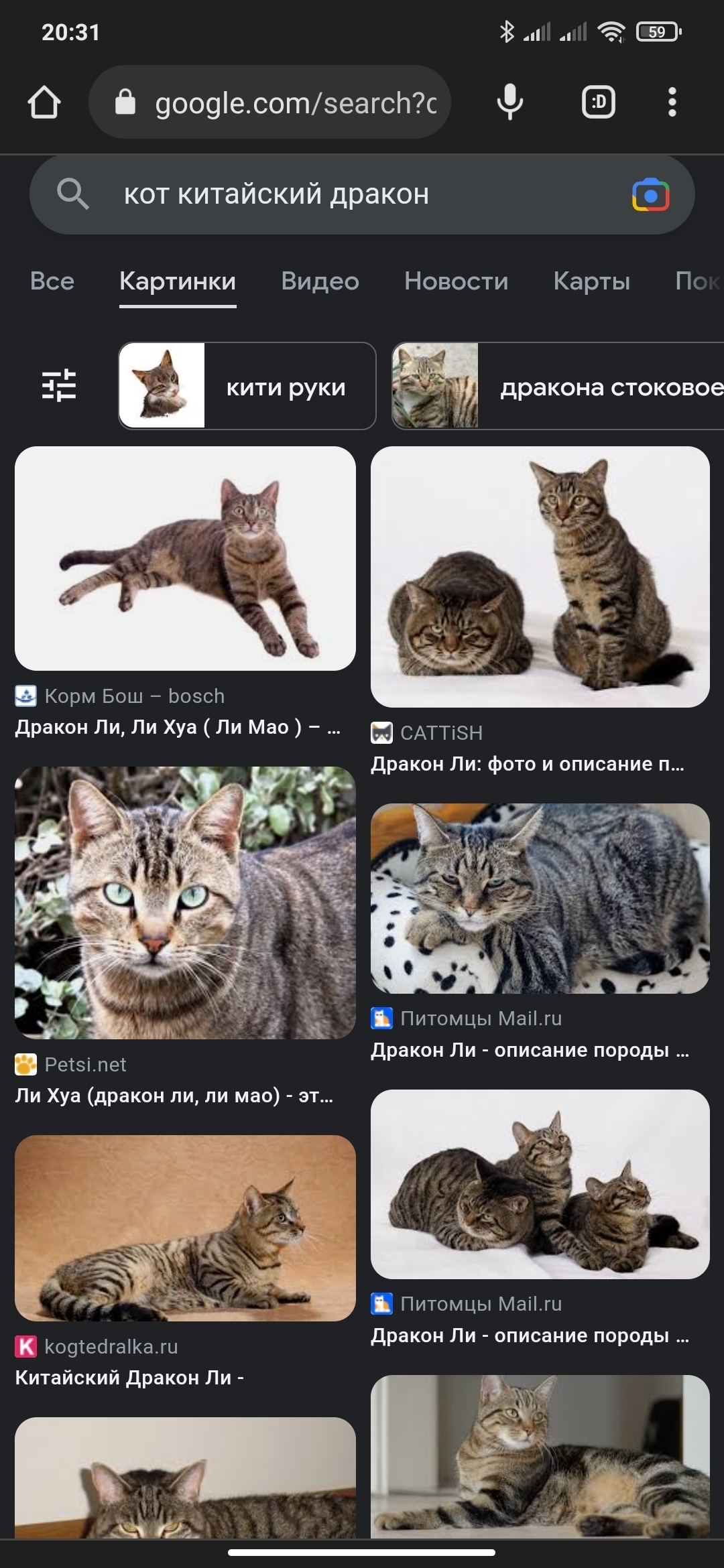Open the tab switcher

click(x=598, y=103)
